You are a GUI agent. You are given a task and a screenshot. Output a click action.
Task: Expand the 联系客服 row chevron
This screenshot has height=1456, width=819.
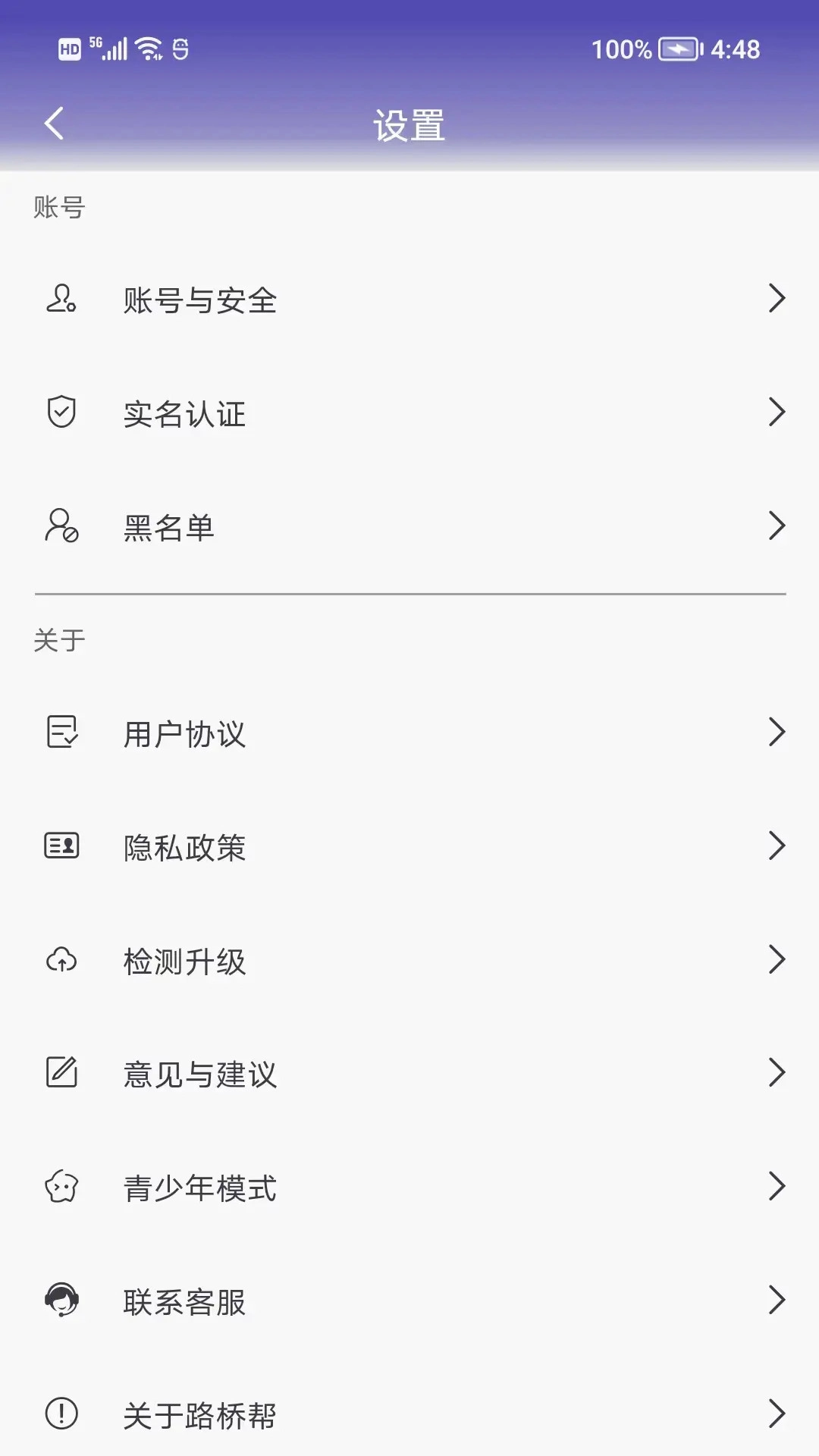777,1300
